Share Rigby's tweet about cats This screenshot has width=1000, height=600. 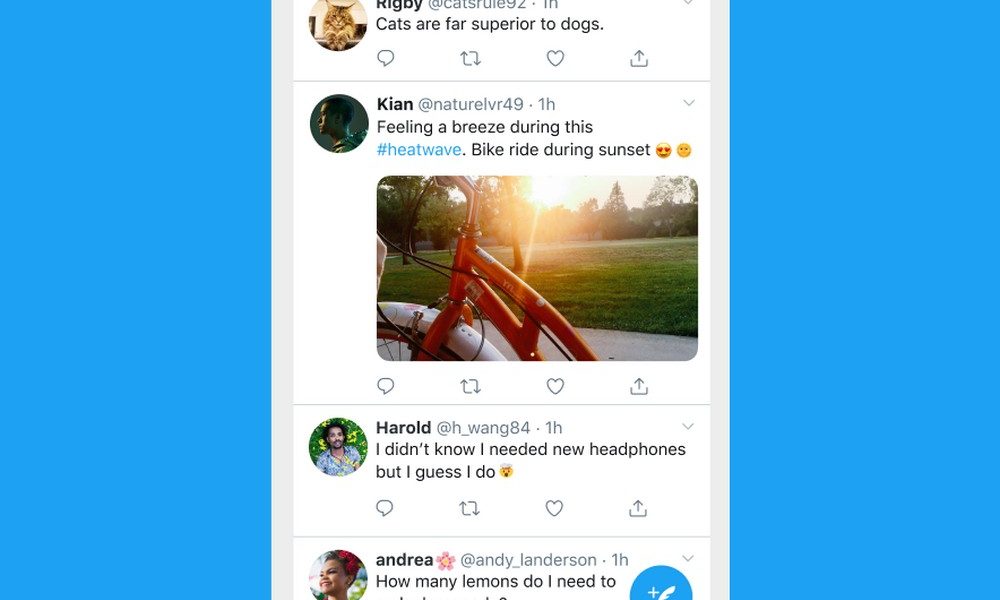point(639,58)
